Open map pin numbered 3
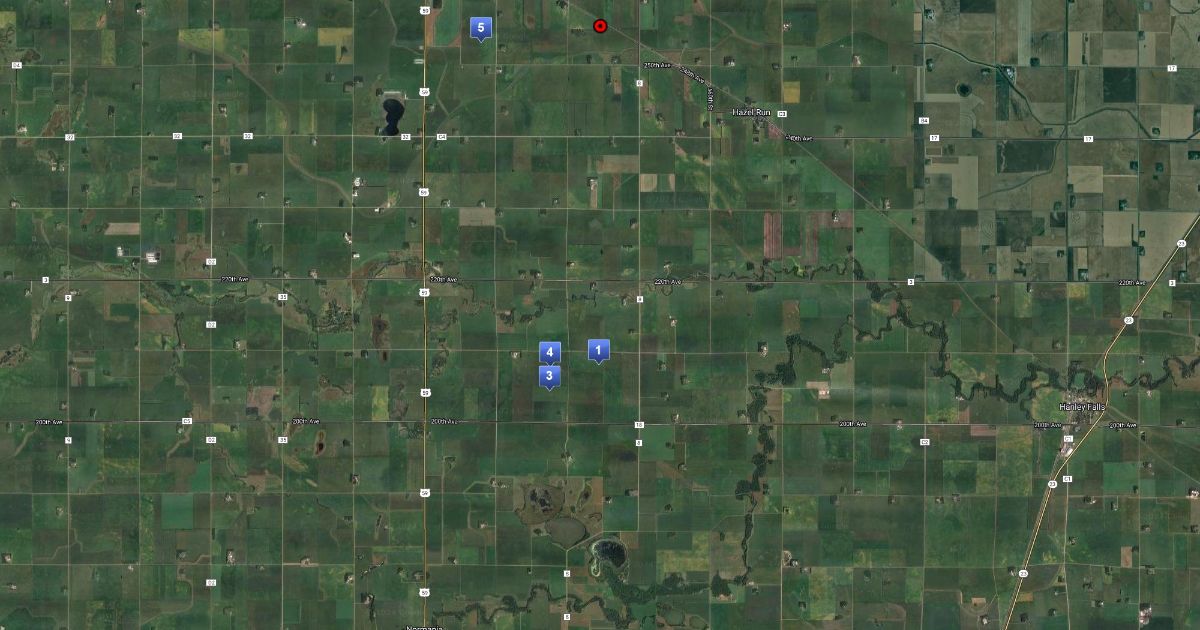The width and height of the screenshot is (1200, 630). [549, 376]
